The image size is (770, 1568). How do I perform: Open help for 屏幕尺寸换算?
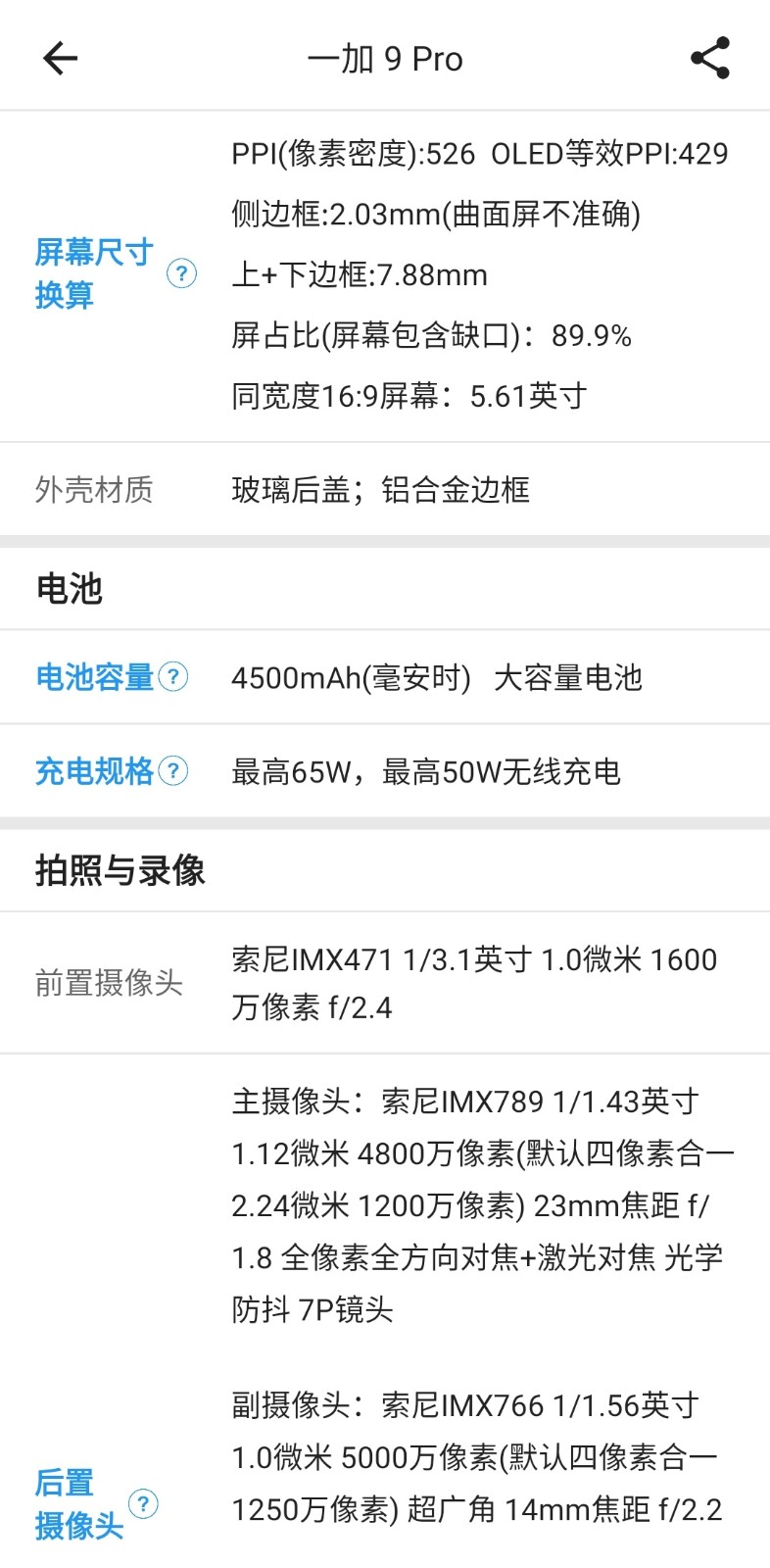(182, 273)
